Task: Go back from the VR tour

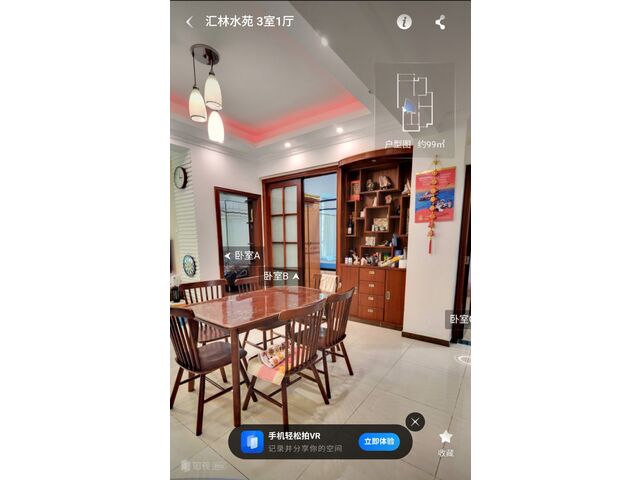Action: pos(189,22)
